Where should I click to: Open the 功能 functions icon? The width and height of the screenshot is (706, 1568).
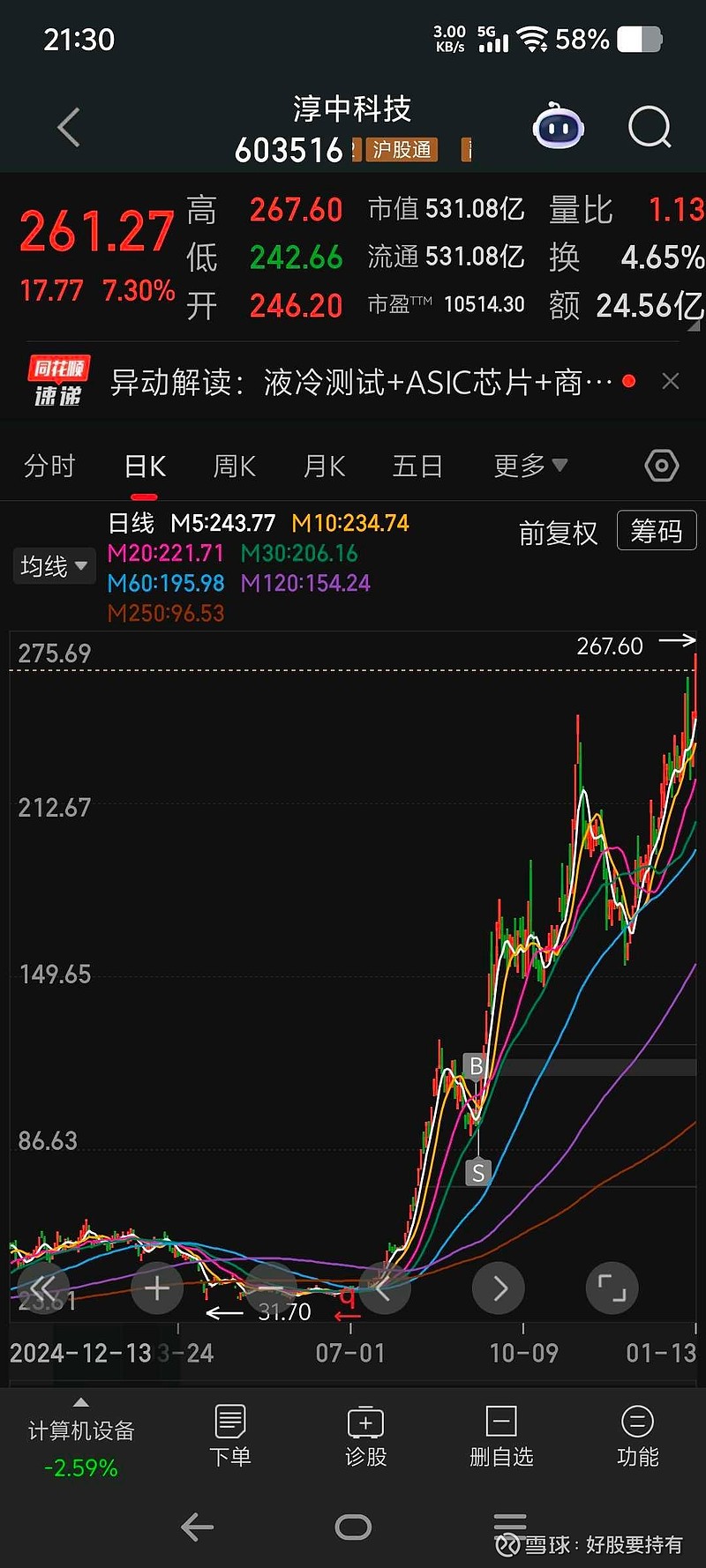(x=636, y=1437)
